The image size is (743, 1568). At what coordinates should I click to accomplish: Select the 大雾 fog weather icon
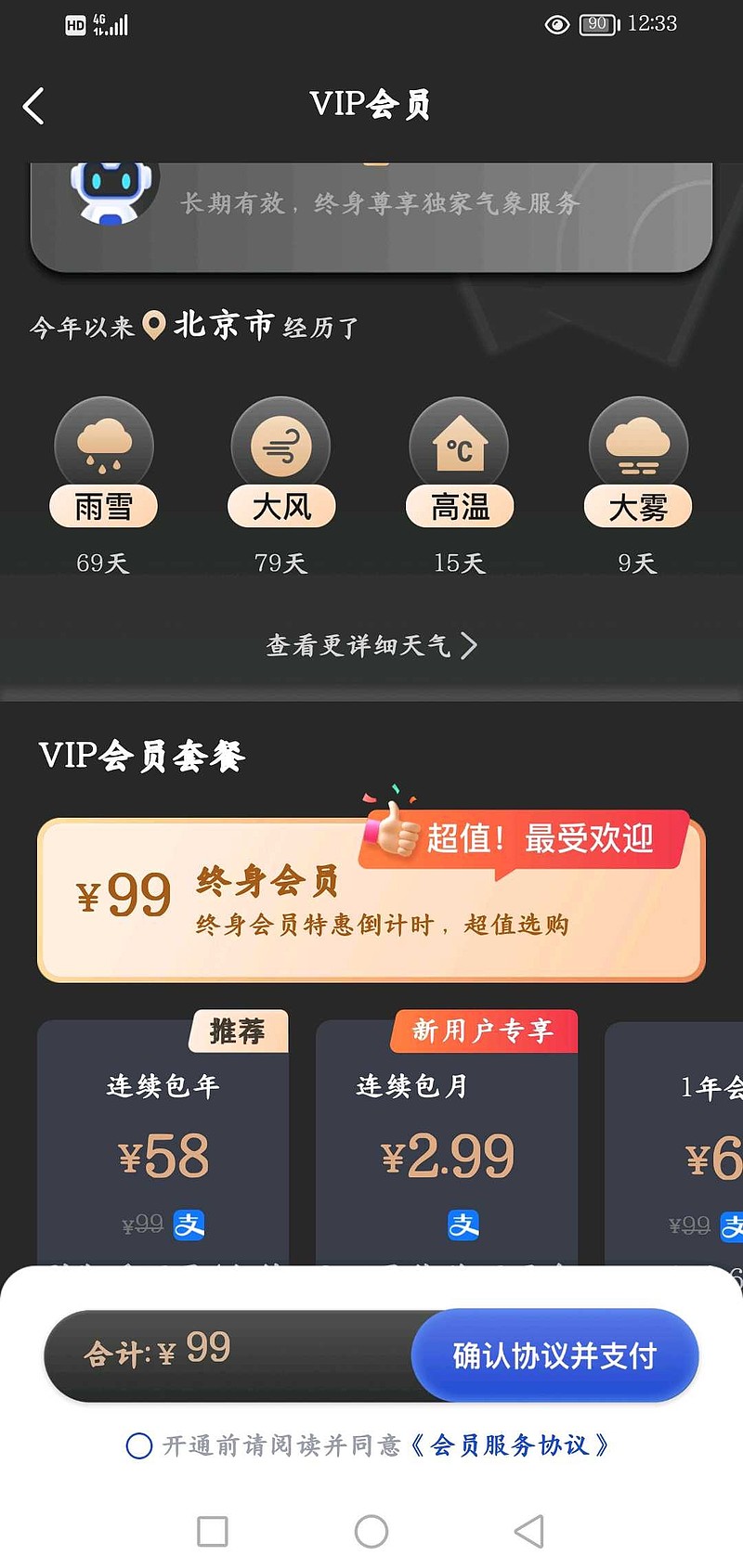(x=638, y=446)
